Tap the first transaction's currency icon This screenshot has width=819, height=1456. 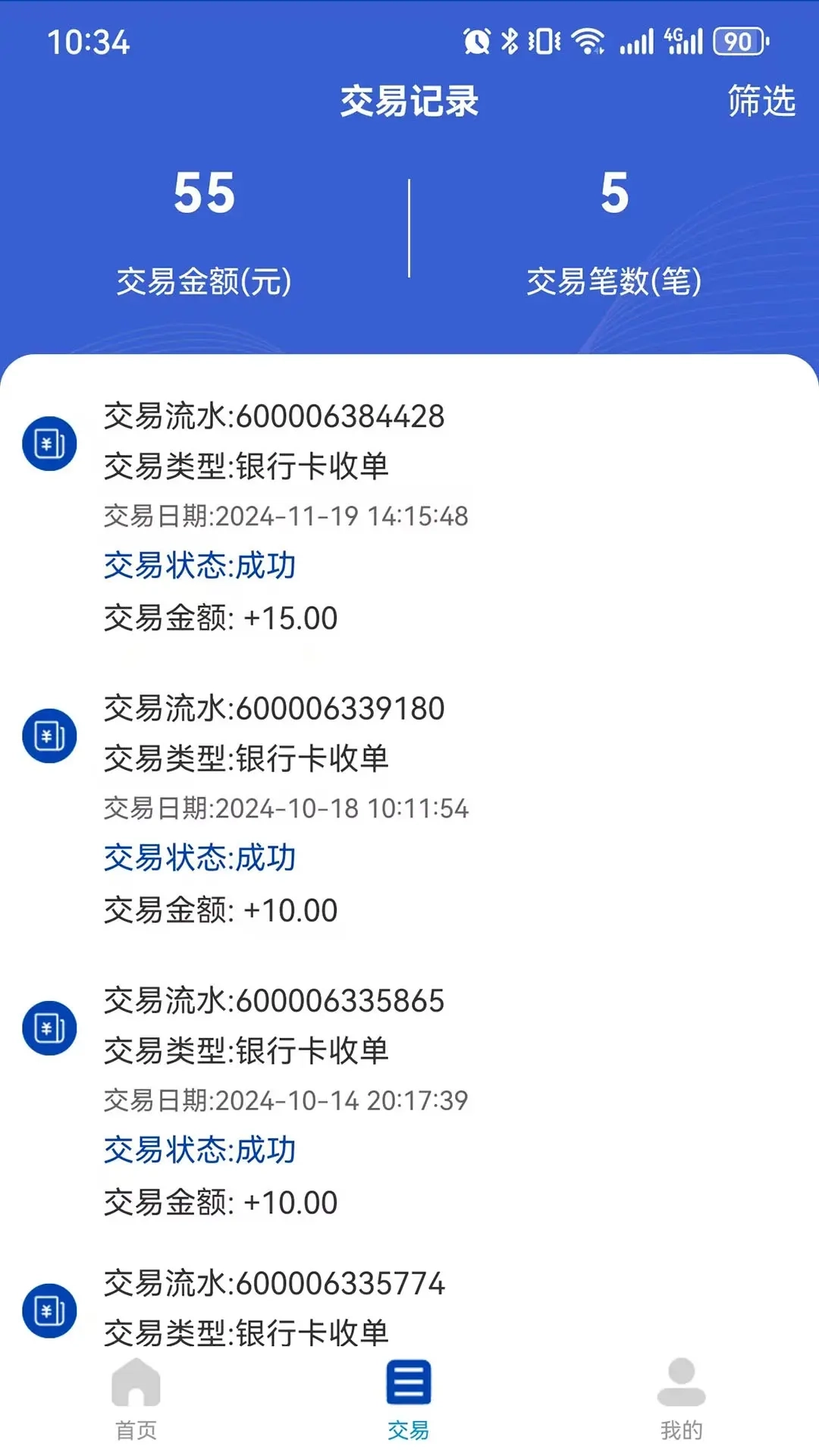tap(49, 444)
